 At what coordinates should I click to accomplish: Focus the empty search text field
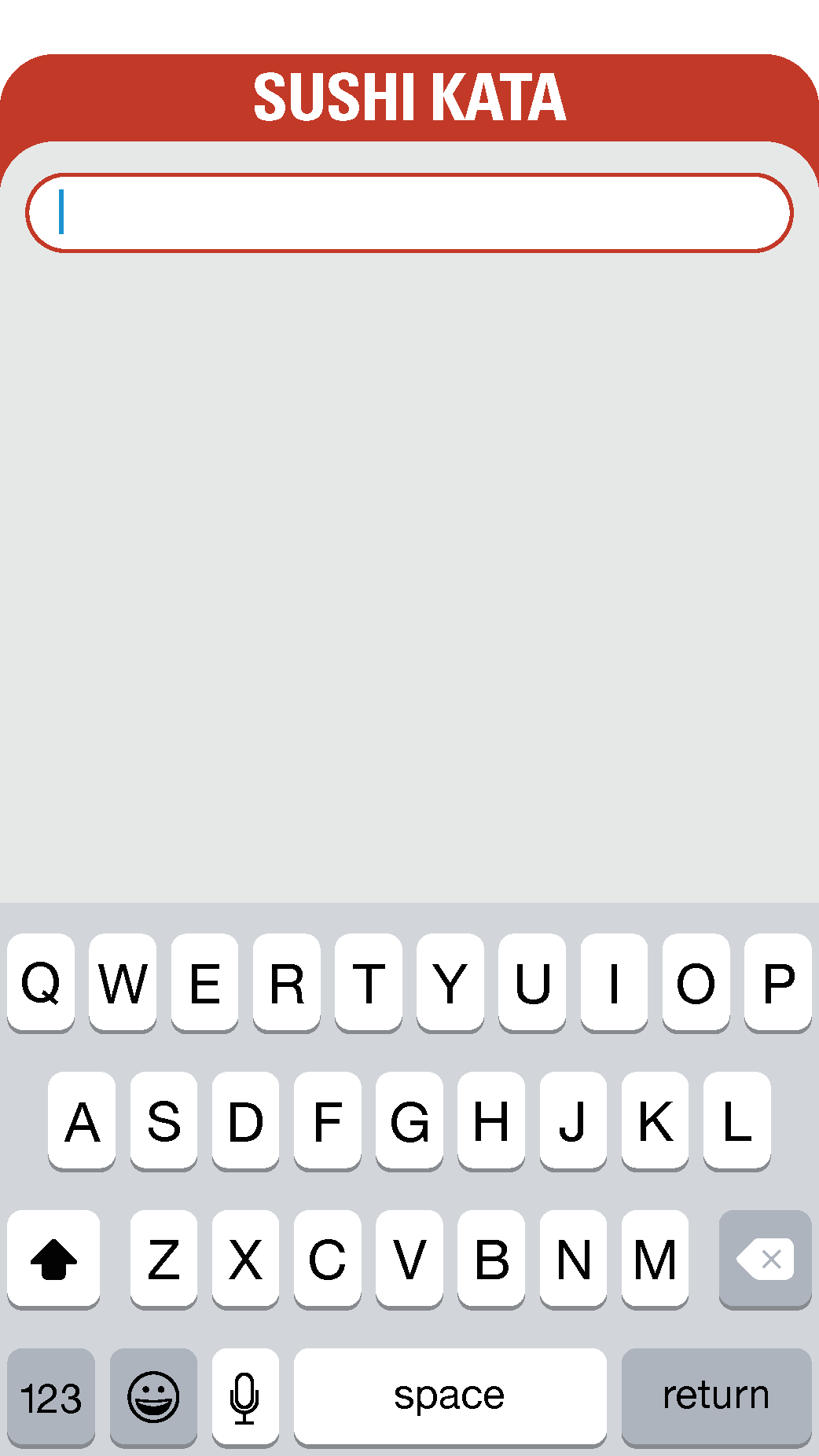(409, 213)
